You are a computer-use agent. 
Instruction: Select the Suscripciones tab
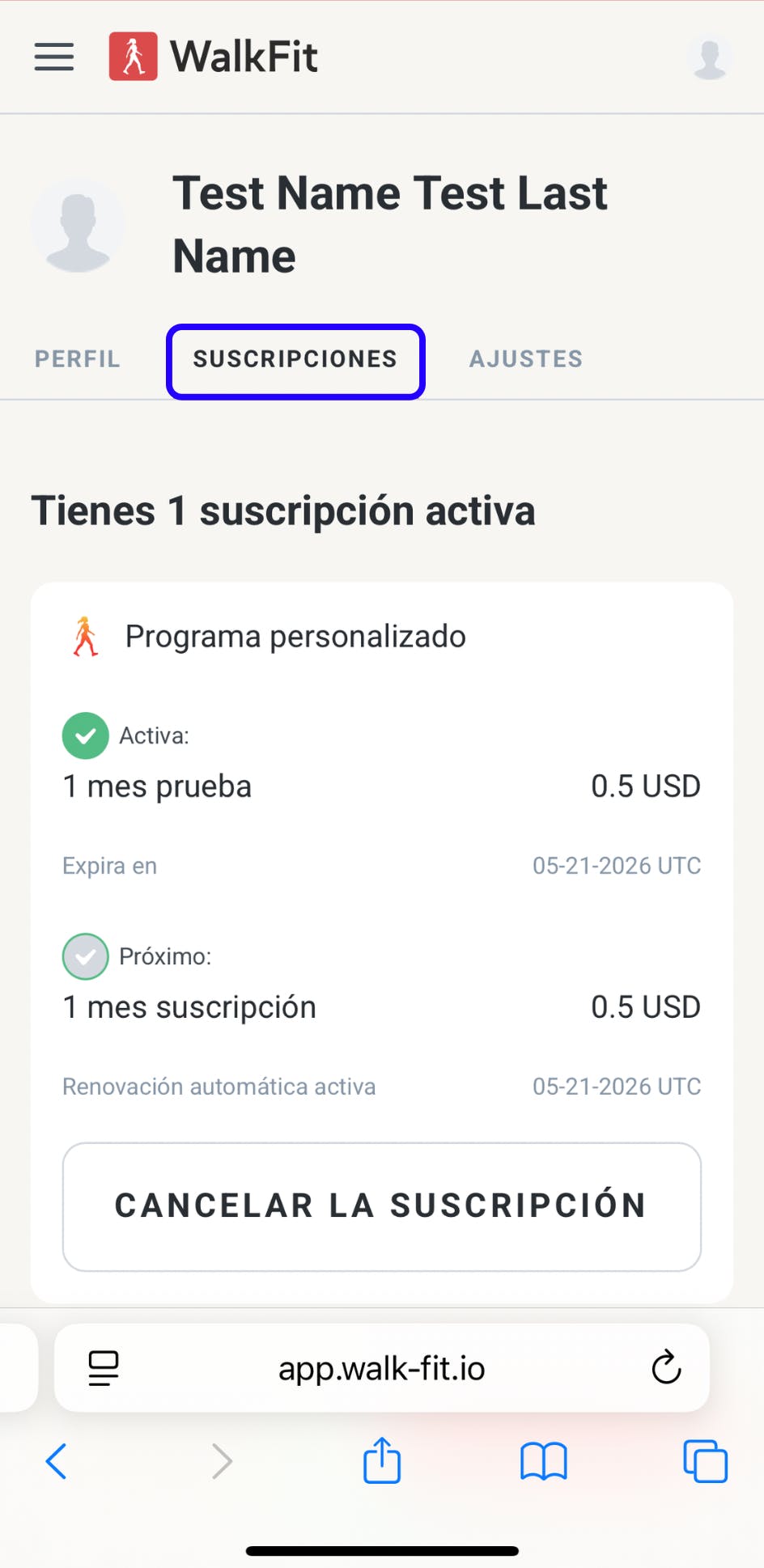(x=295, y=359)
